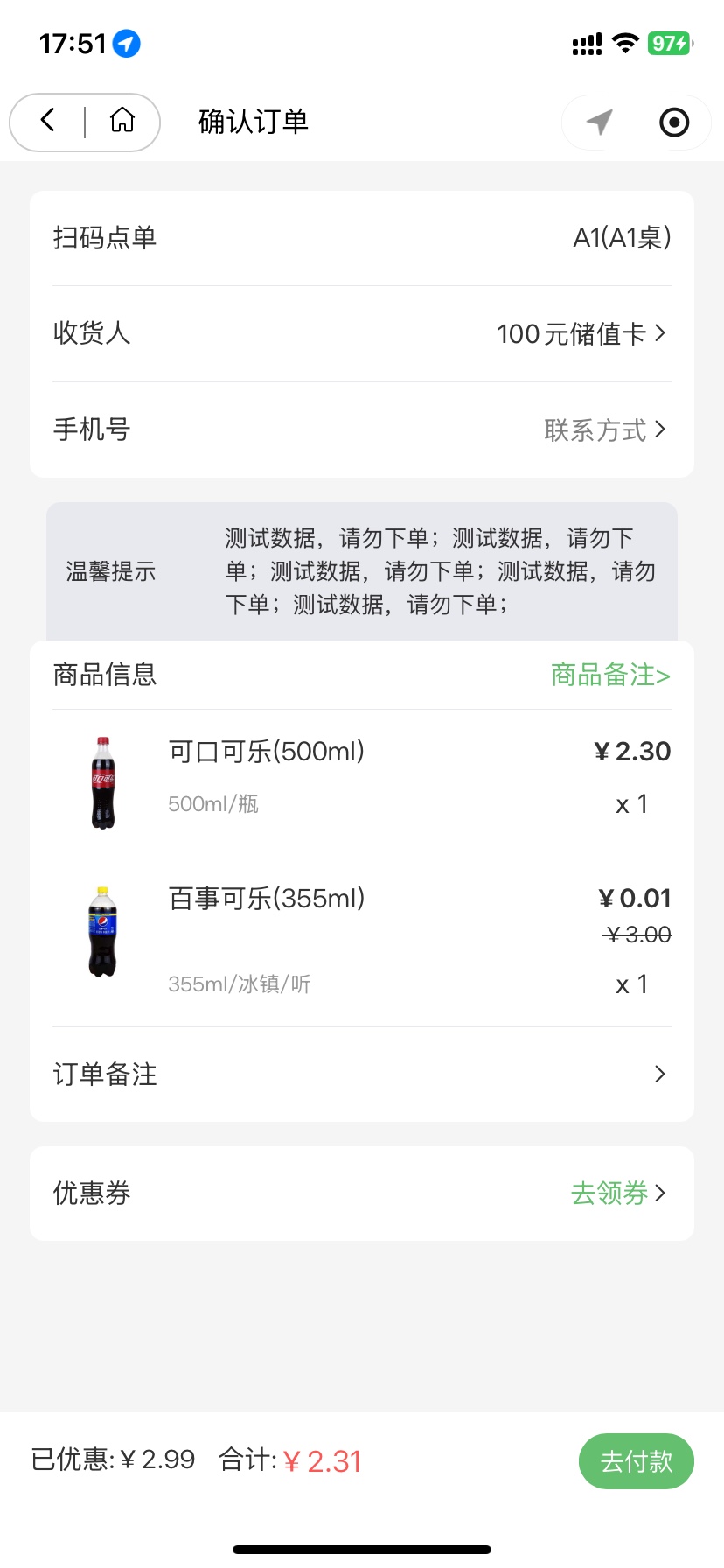The height and width of the screenshot is (1568, 724).
Task: Tap the location arrow icon
Action: 599,122
